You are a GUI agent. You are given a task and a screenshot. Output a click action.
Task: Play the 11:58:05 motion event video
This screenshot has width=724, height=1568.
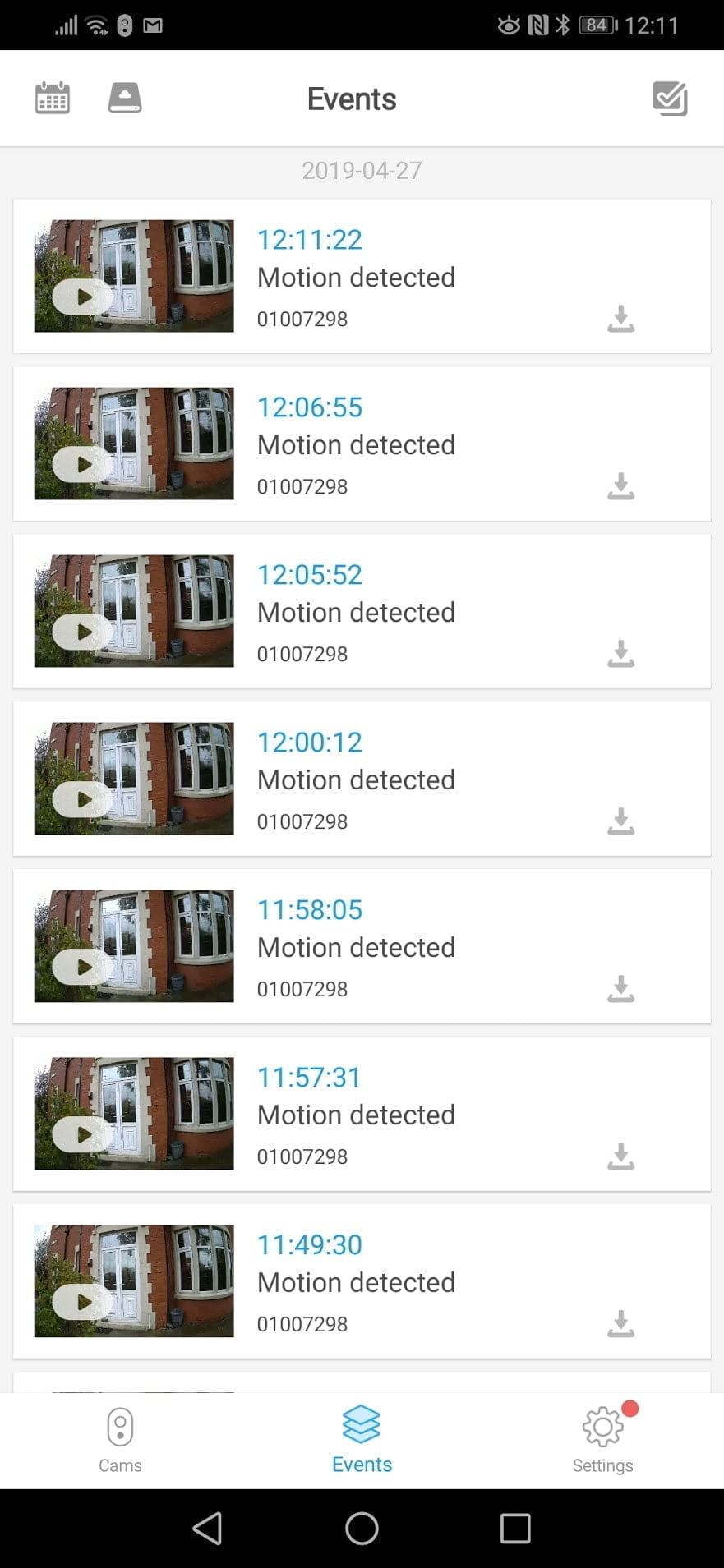pos(84,967)
